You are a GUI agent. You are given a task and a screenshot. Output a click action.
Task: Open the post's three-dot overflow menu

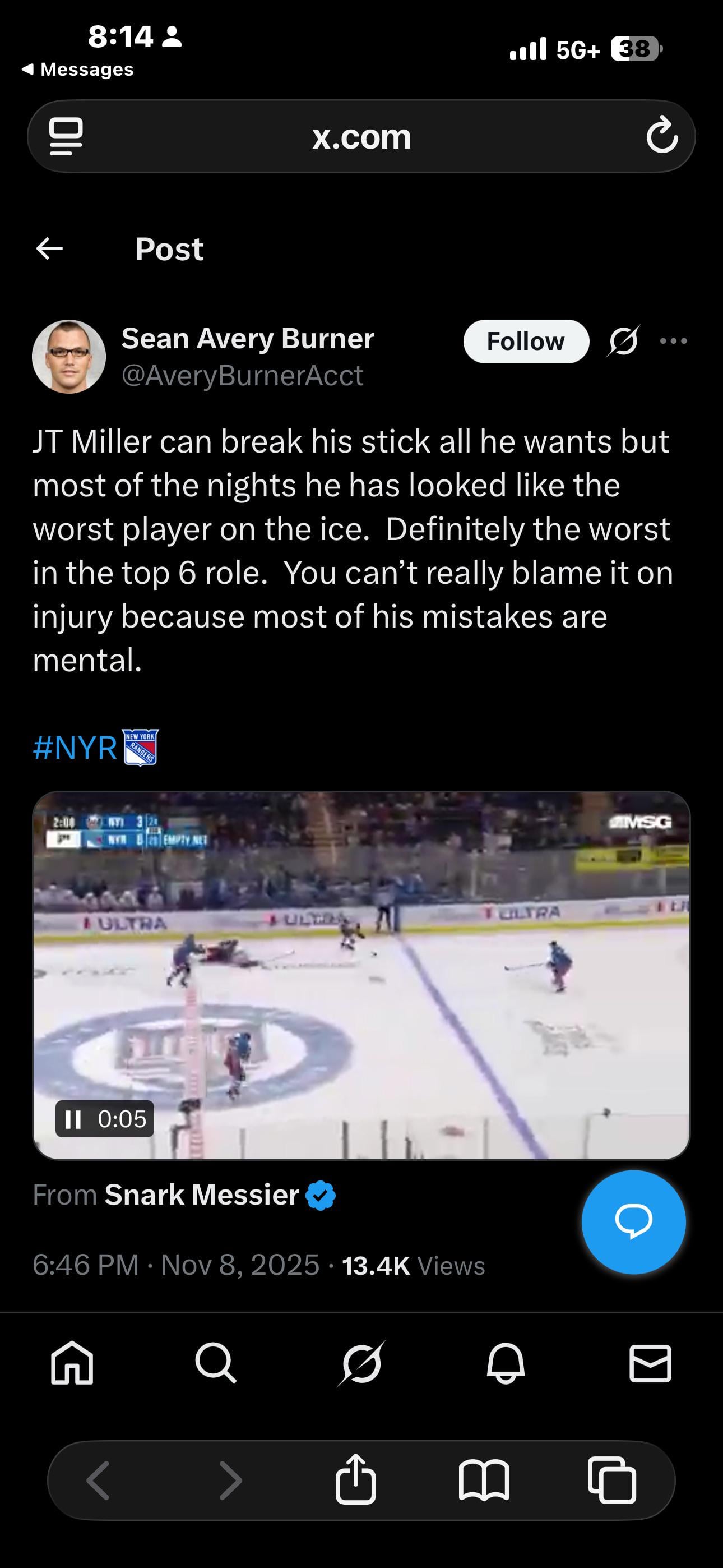click(674, 341)
